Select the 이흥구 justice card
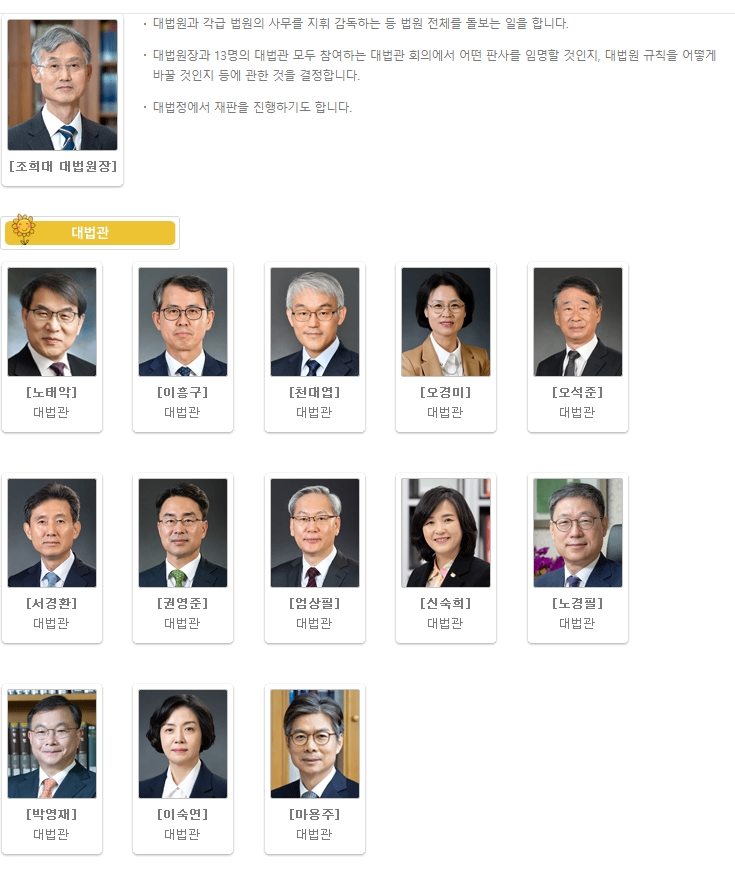735x889 pixels. point(183,345)
